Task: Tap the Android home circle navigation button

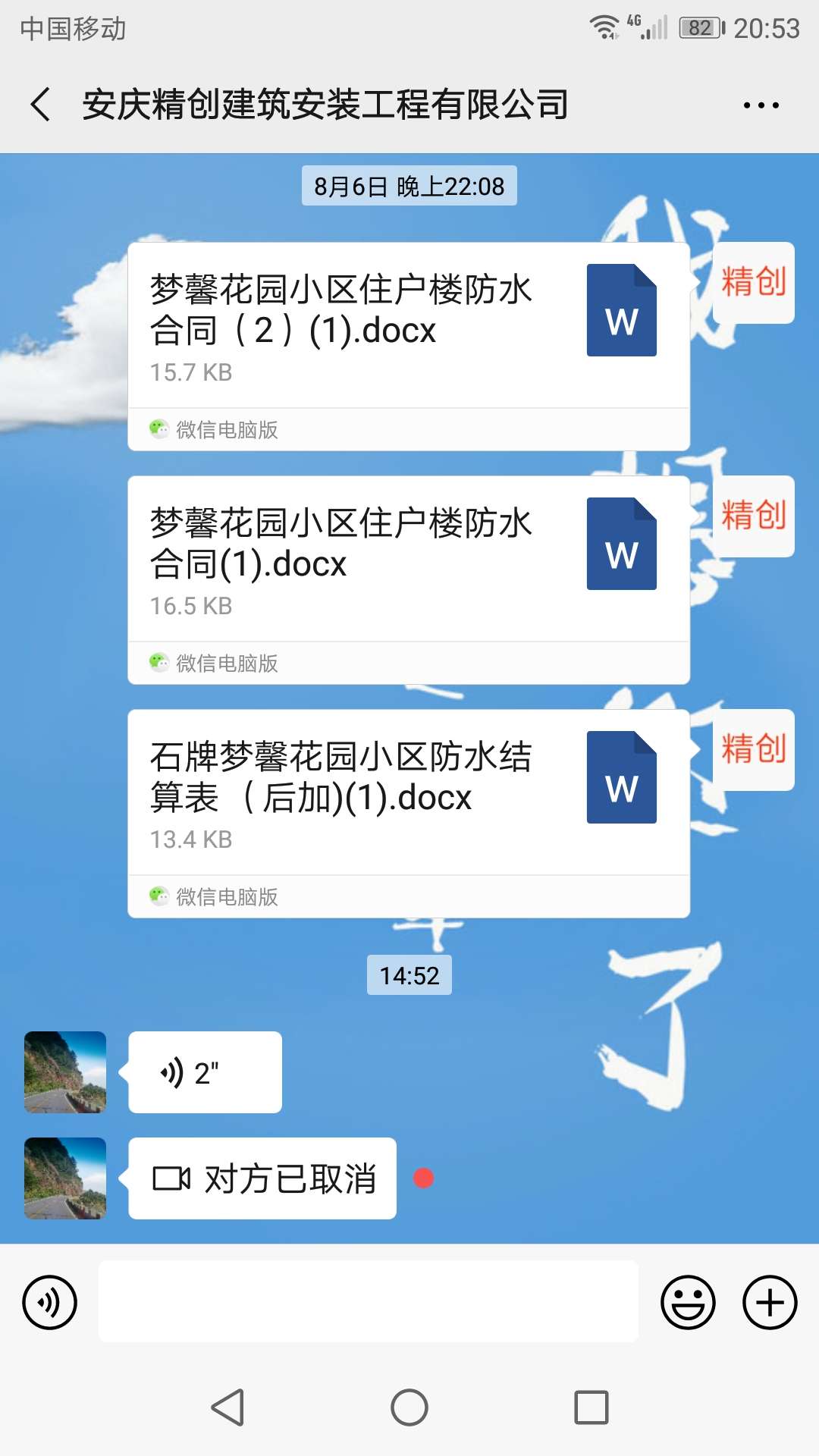Action: [409, 1407]
